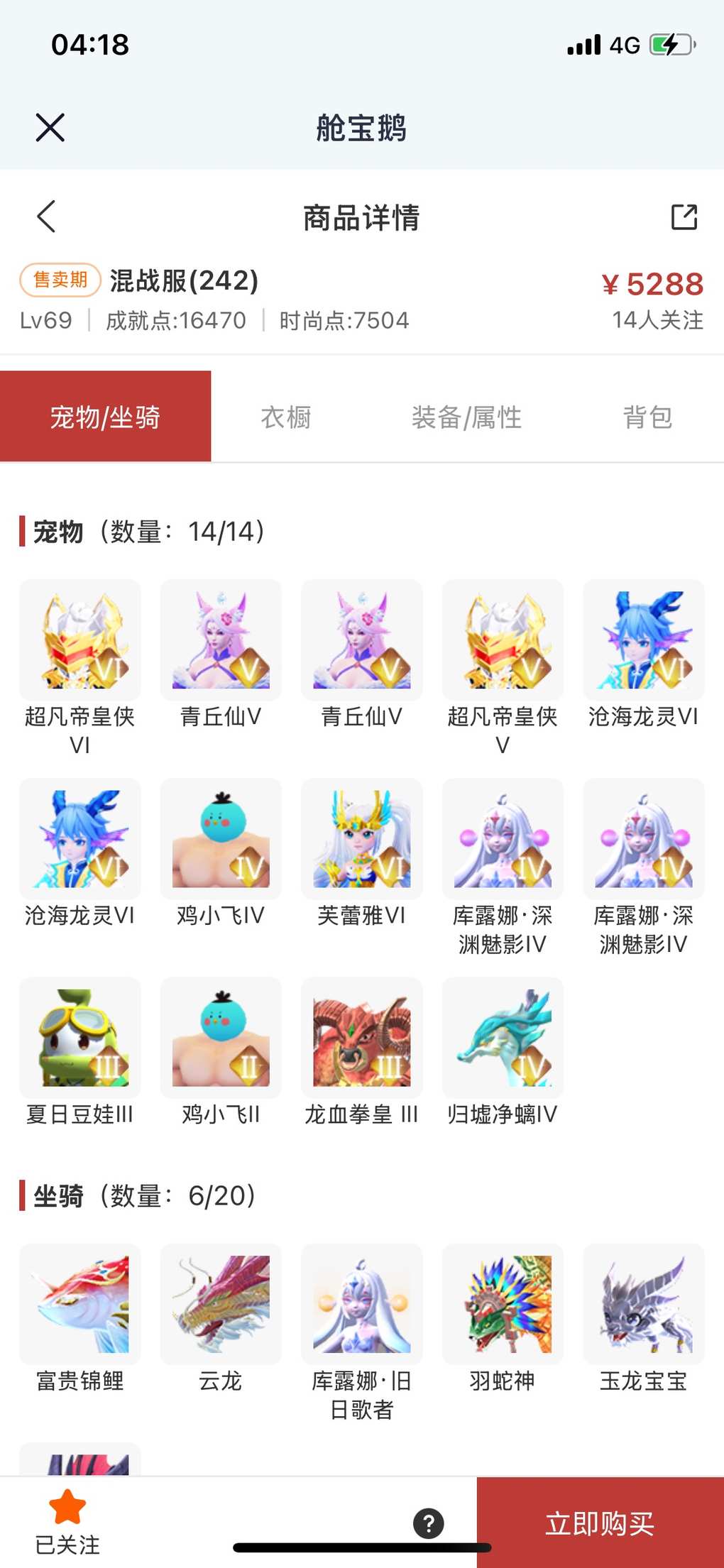The image size is (724, 1568).
Task: Unfollow this listing via 已关注
Action: 67,1521
